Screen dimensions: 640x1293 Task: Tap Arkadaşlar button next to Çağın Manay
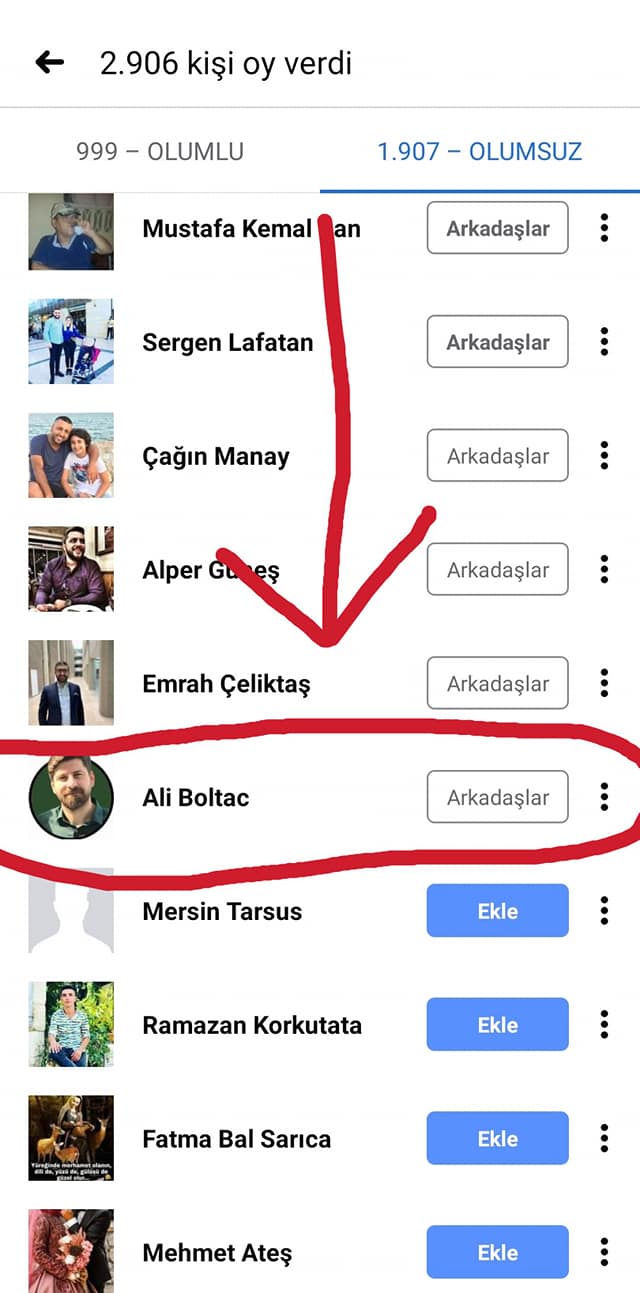click(x=497, y=456)
